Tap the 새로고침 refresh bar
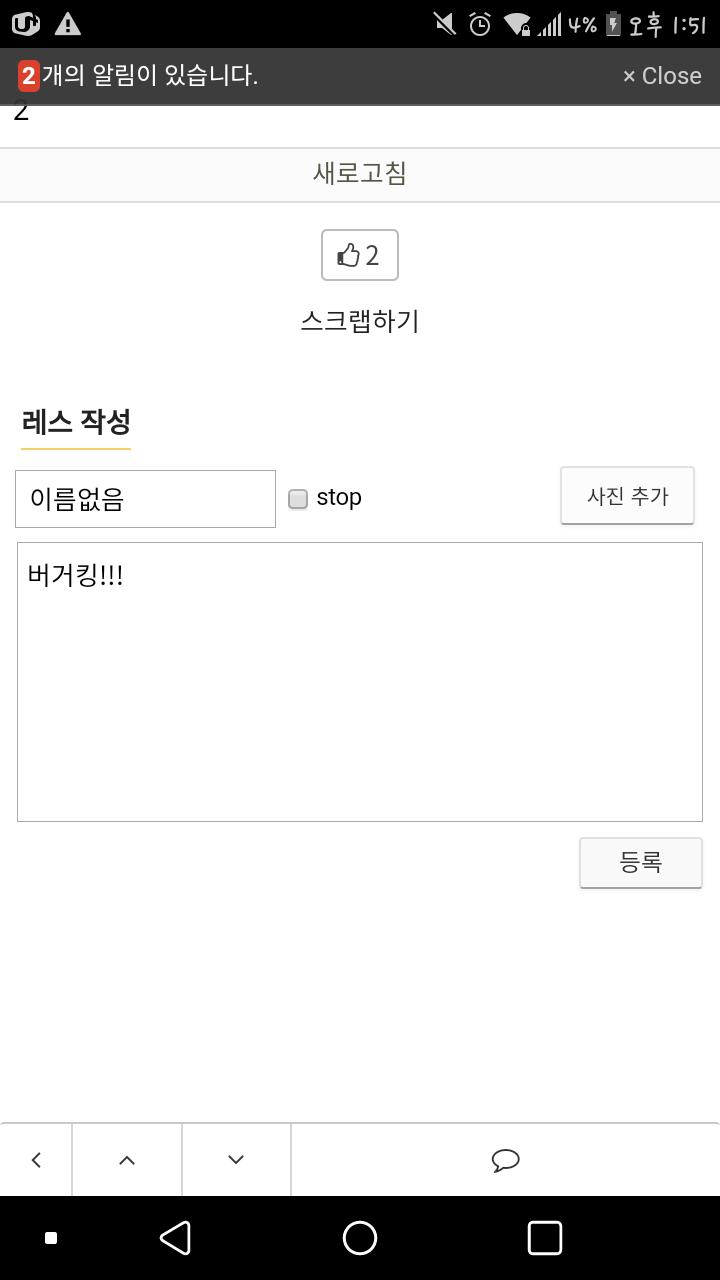This screenshot has height=1280, width=720. pyautogui.click(x=360, y=174)
